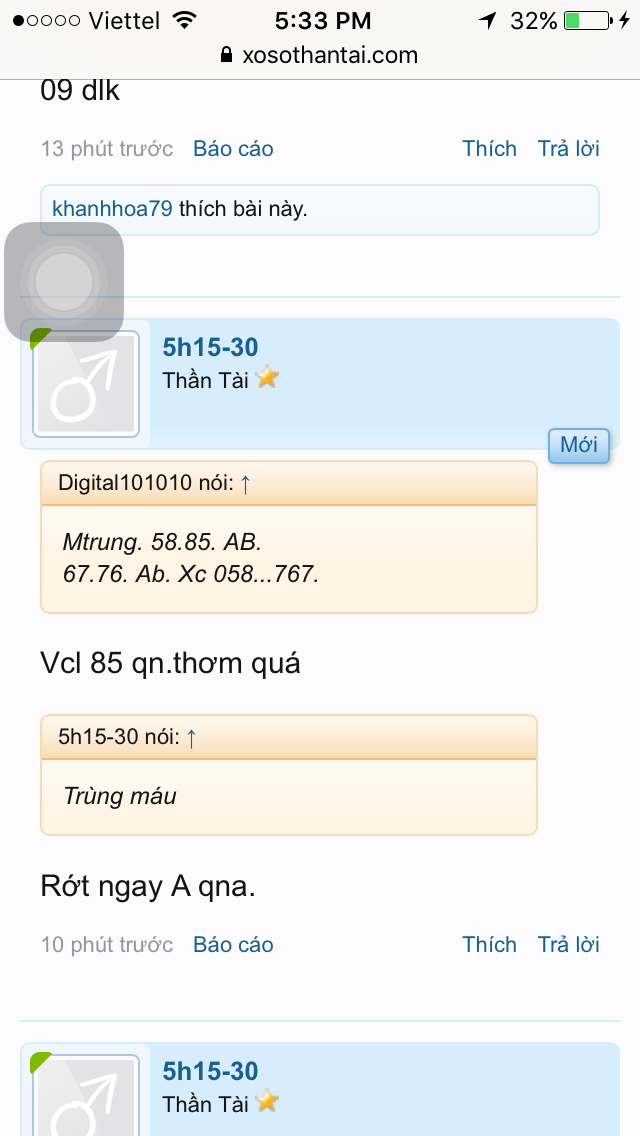Tap the Mới badge on the post
640x1136 pixels.
578,445
